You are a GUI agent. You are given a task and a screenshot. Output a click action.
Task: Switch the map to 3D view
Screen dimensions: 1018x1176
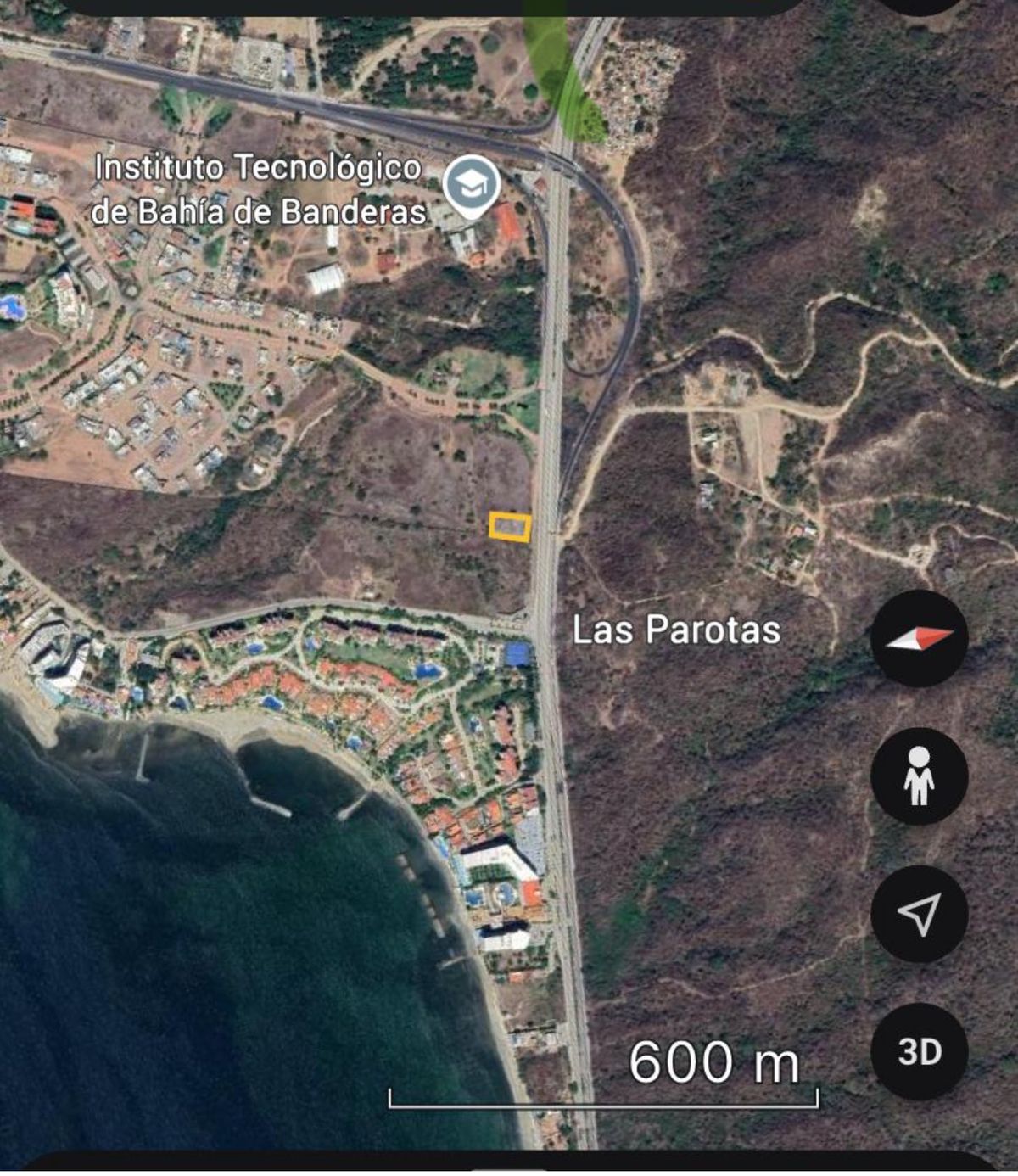click(x=919, y=1052)
